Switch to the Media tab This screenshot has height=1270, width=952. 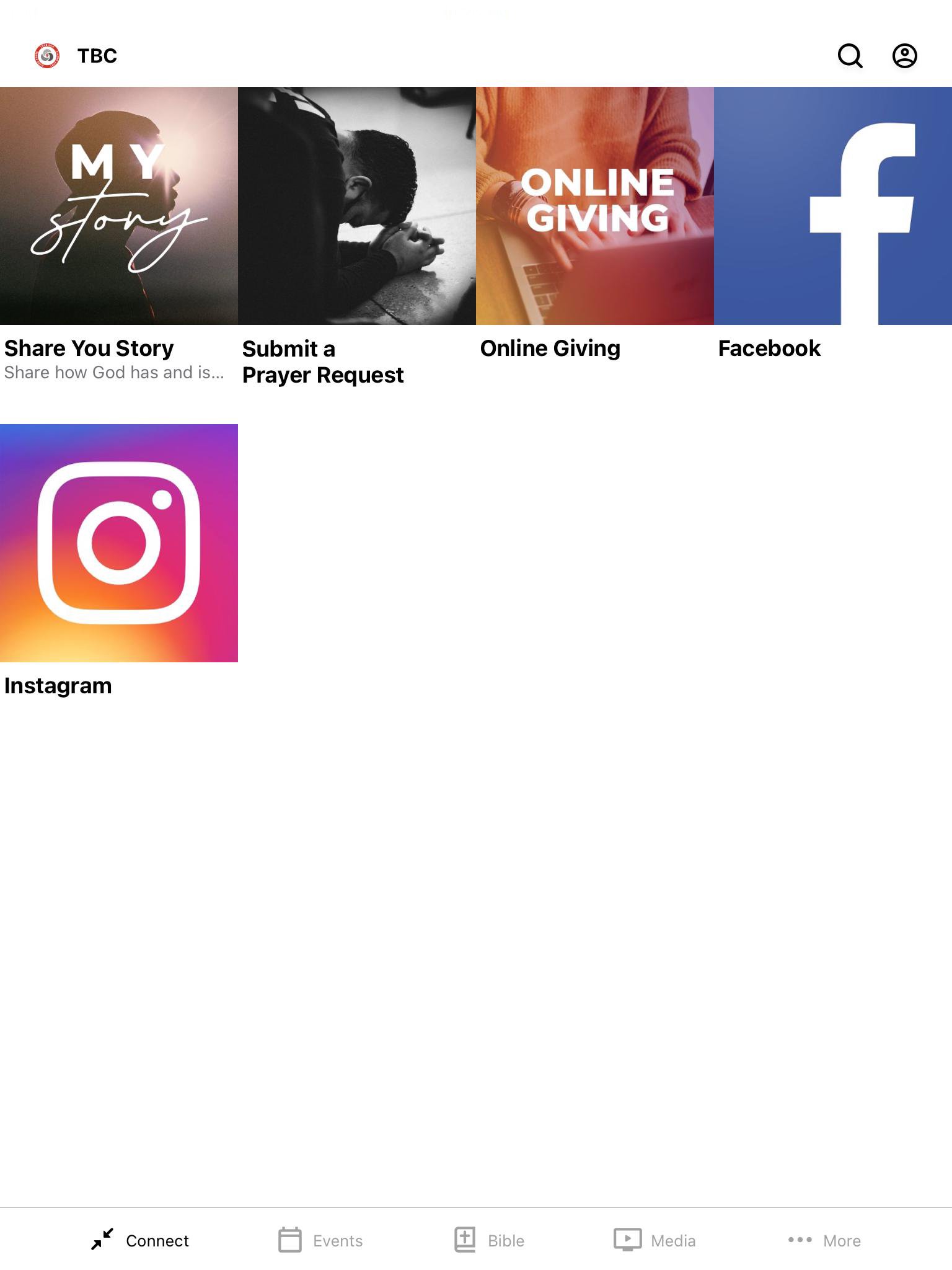click(x=655, y=1240)
